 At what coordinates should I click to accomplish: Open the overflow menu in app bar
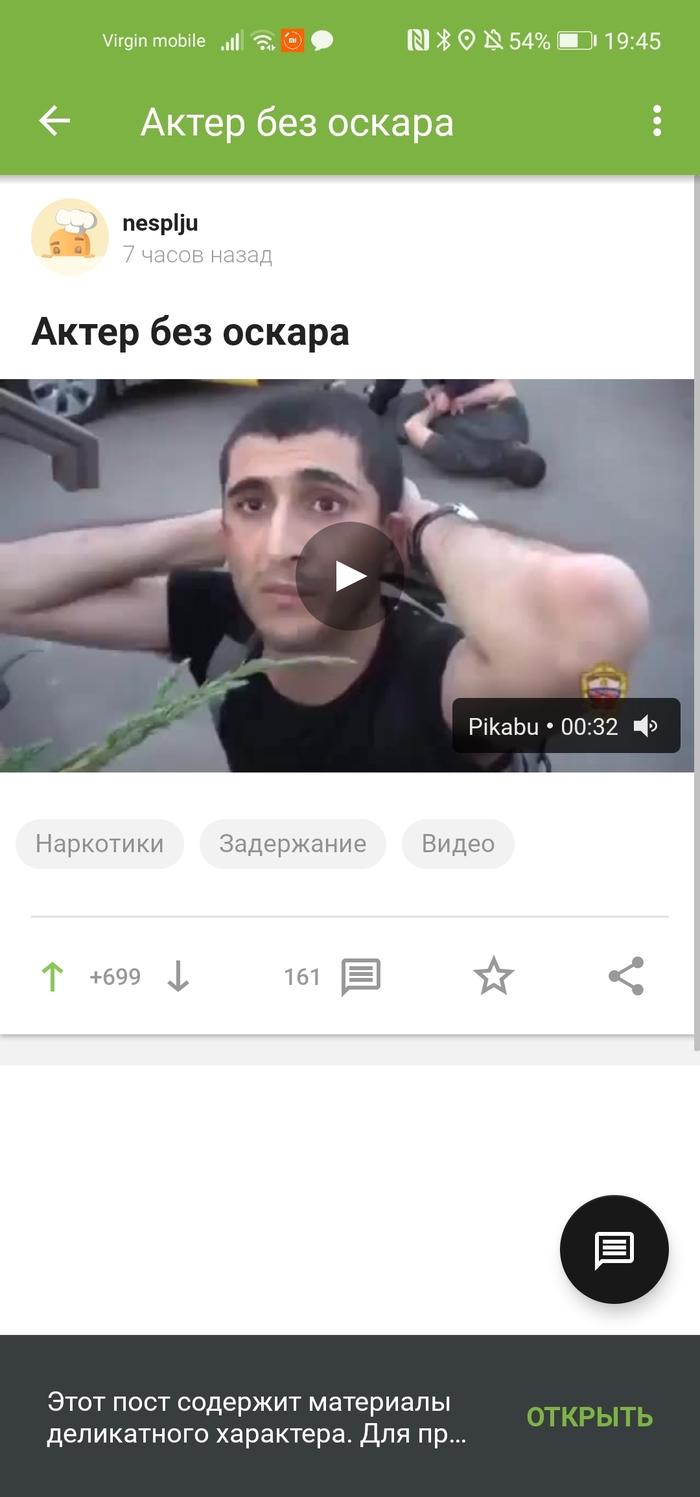tap(656, 122)
